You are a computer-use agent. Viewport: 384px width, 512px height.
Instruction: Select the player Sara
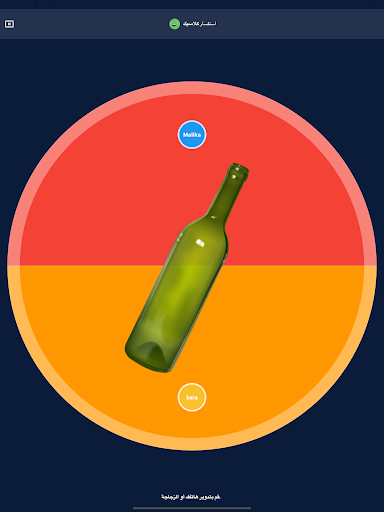coord(192,397)
